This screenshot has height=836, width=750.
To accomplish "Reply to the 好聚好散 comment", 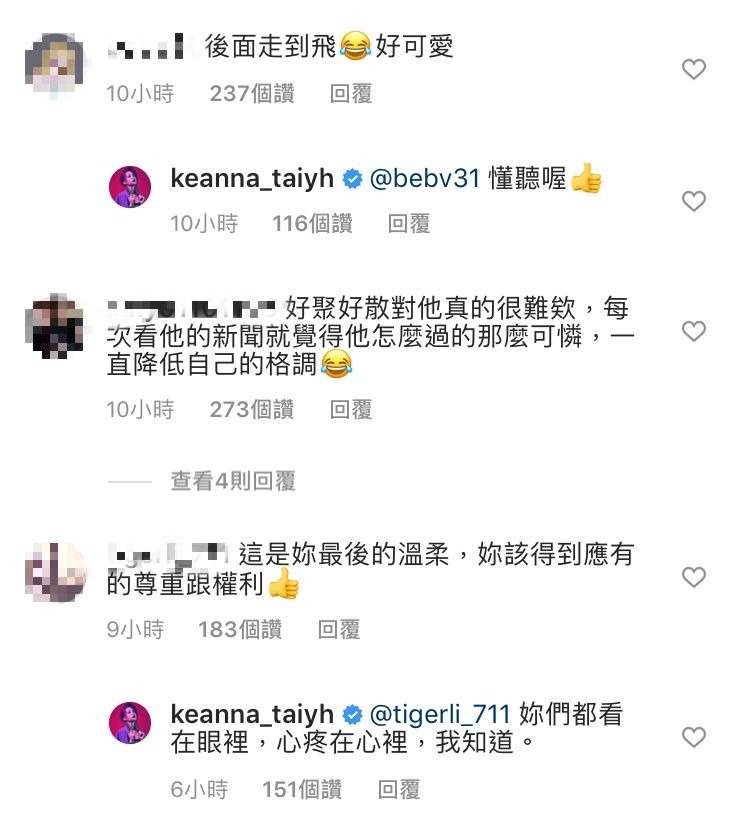I will pyautogui.click(x=350, y=409).
